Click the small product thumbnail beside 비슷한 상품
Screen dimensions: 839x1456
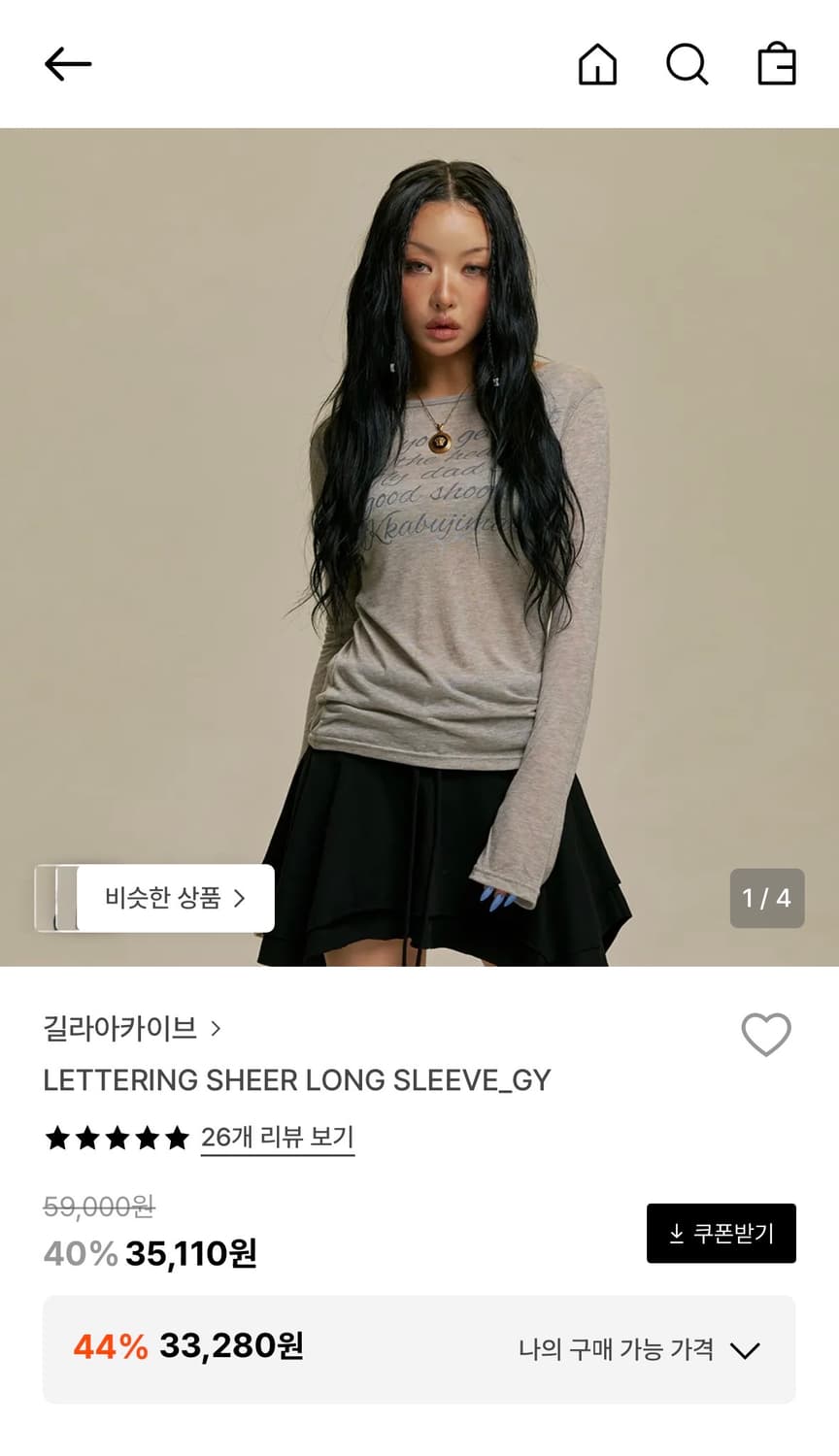tap(58, 898)
